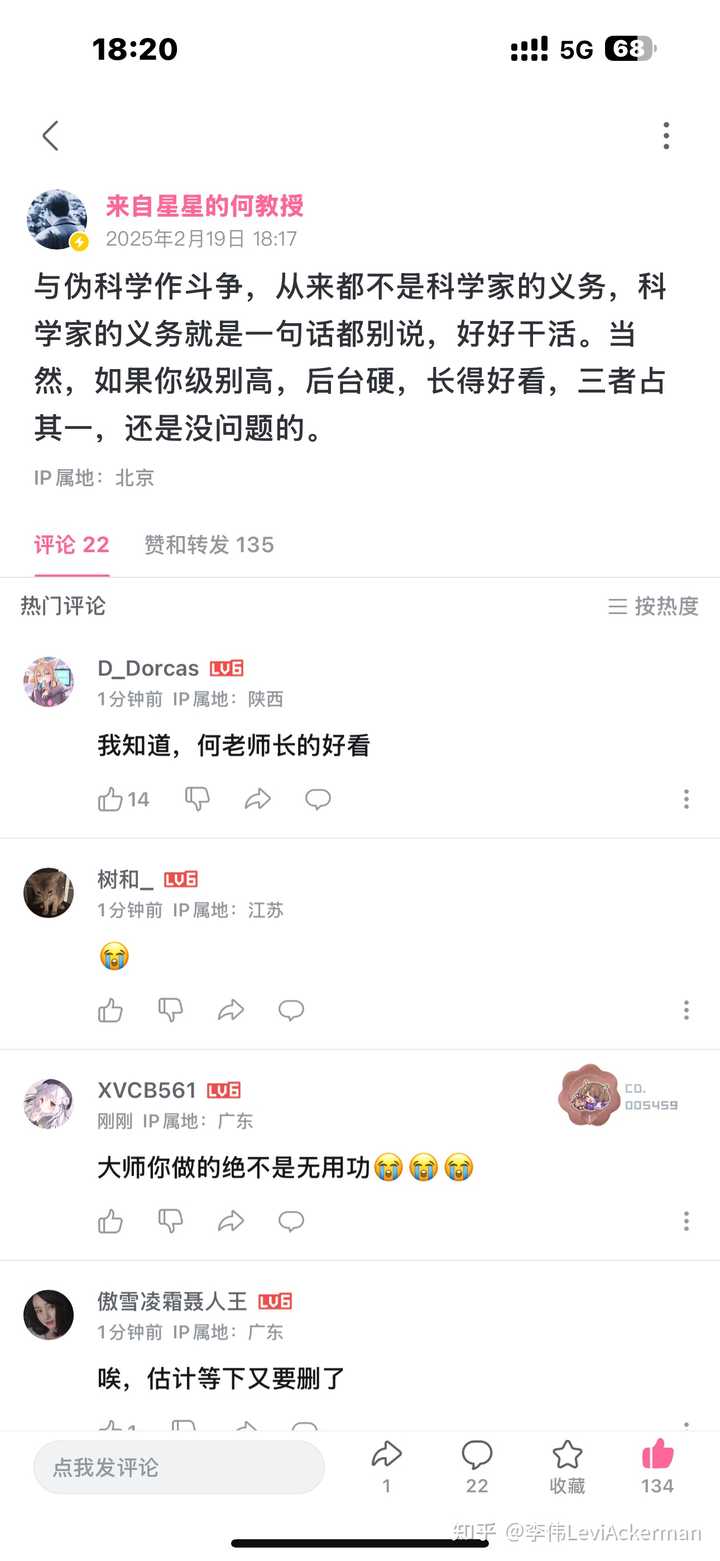The width and height of the screenshot is (720, 1561).
Task: Save the post with the 收藏 star
Action: click(567, 1466)
